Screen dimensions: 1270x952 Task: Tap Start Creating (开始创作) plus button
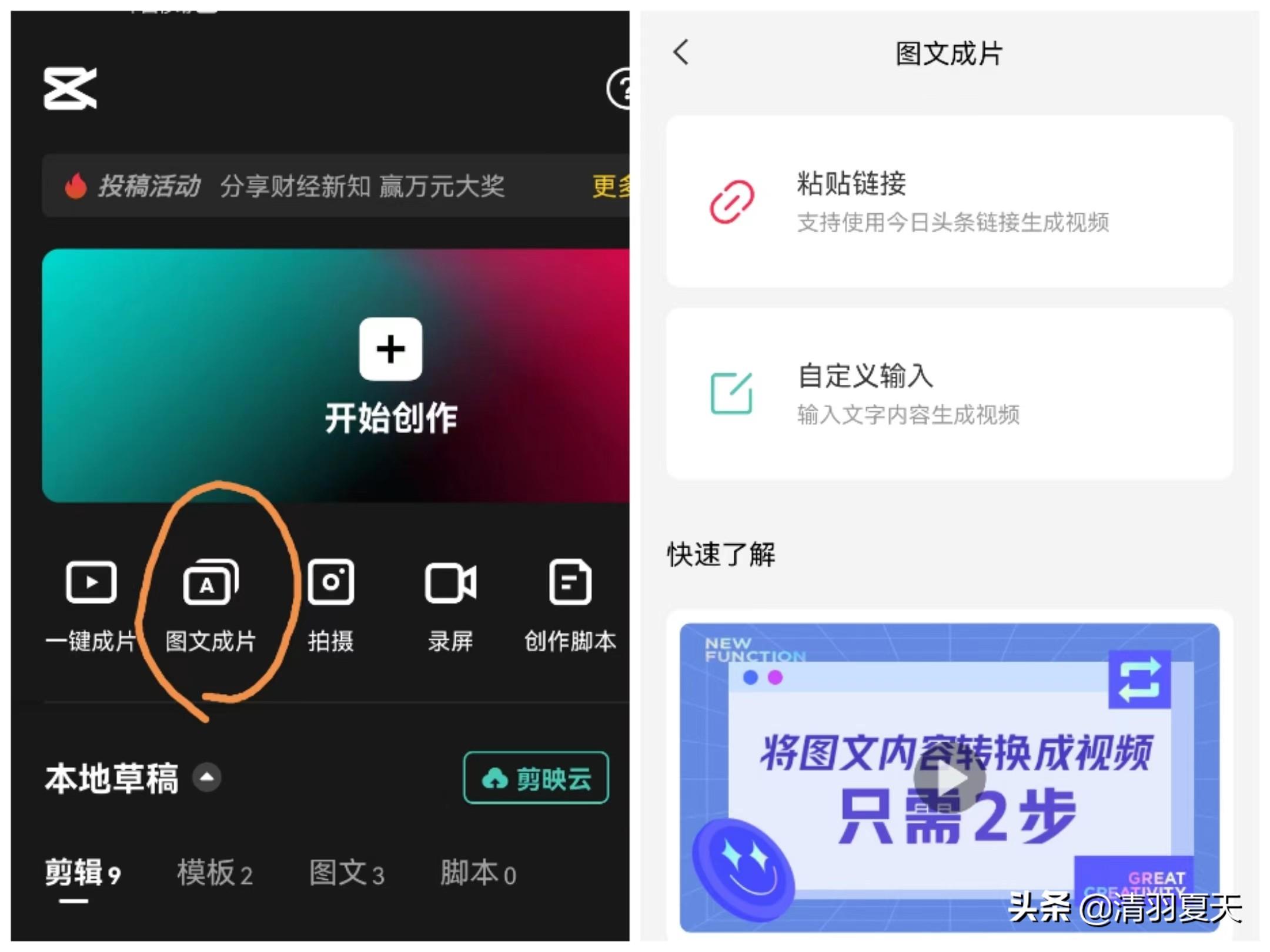click(390, 349)
